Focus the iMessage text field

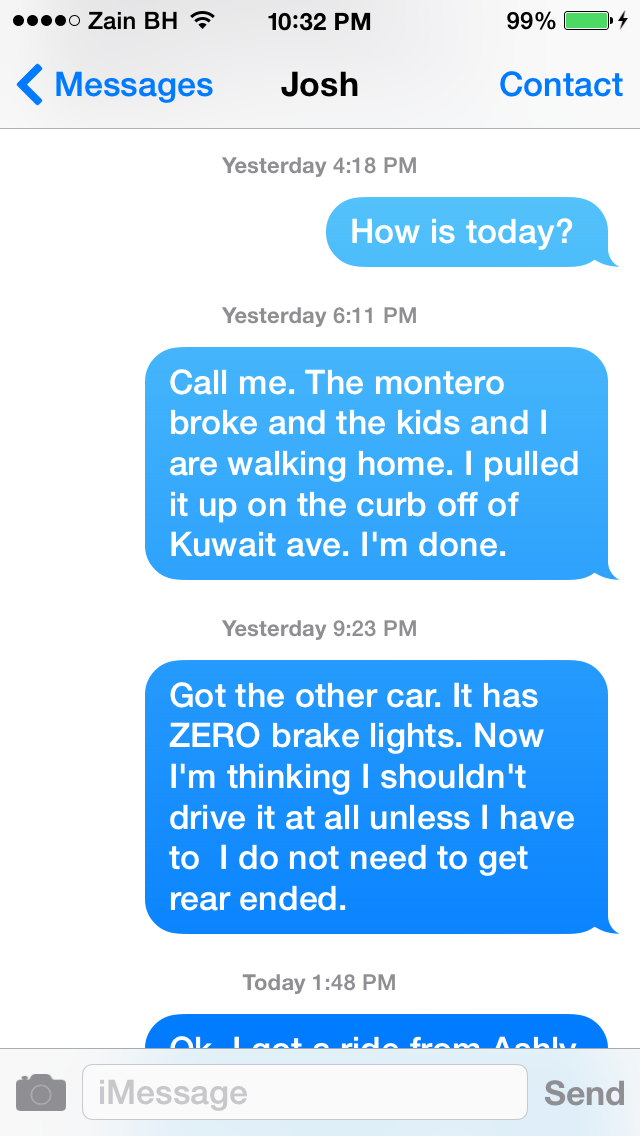(304, 1092)
